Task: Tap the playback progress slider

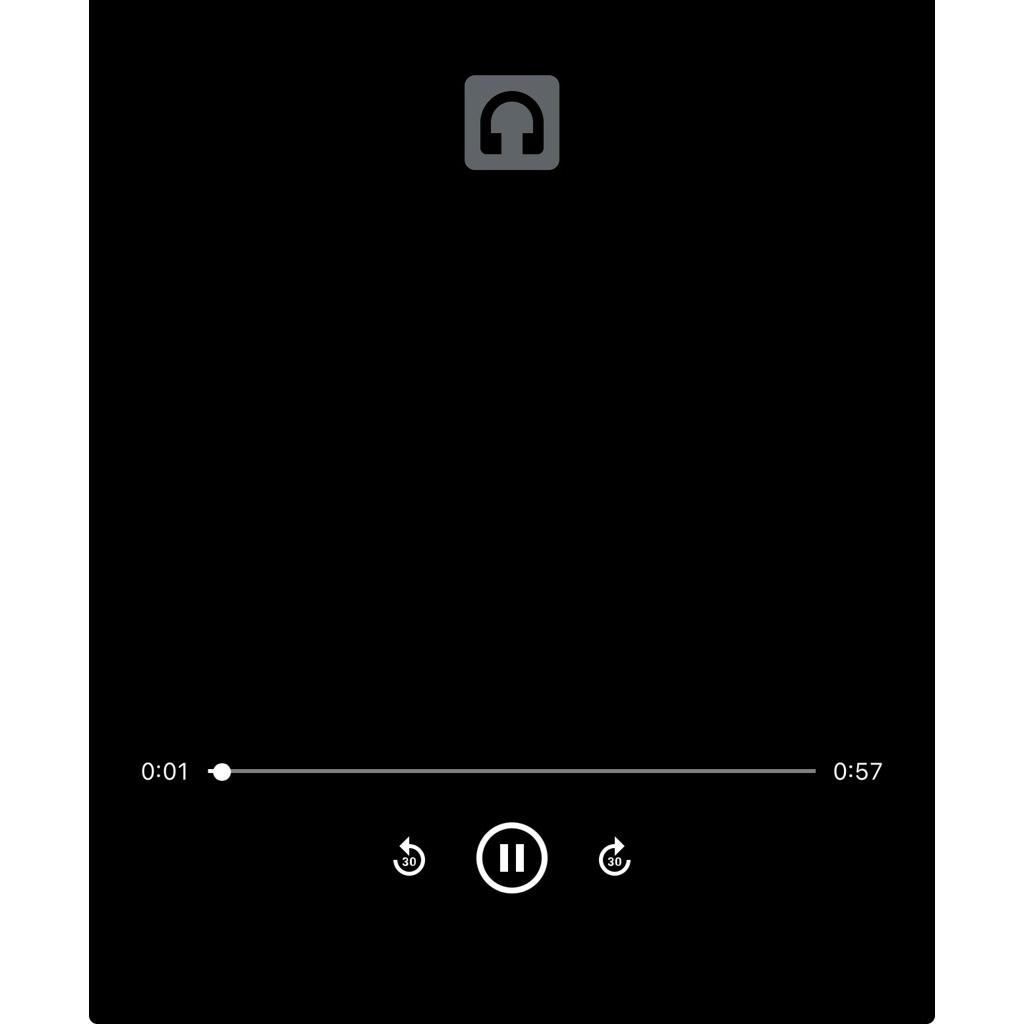Action: click(x=511, y=771)
